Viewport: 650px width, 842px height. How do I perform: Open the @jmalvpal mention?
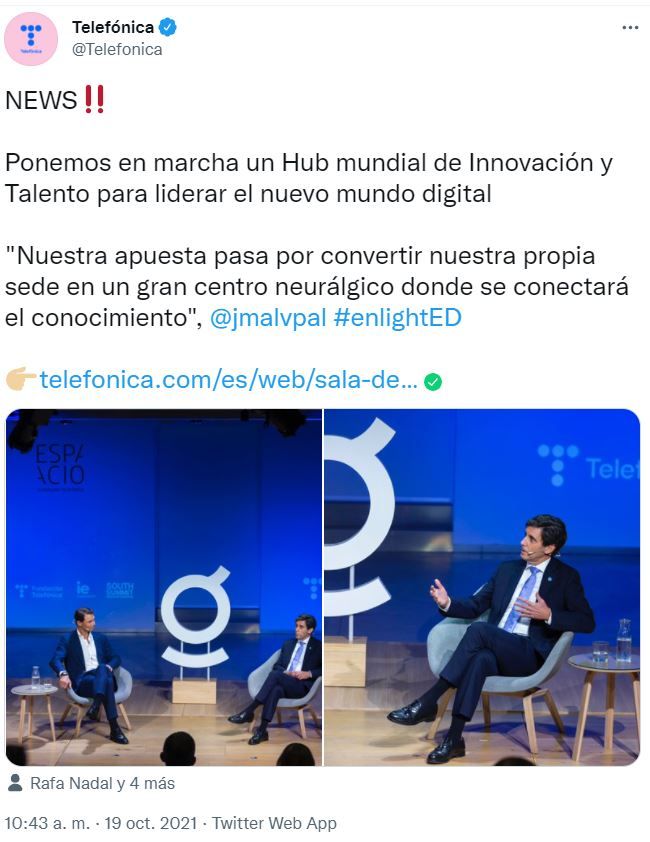pos(268,319)
